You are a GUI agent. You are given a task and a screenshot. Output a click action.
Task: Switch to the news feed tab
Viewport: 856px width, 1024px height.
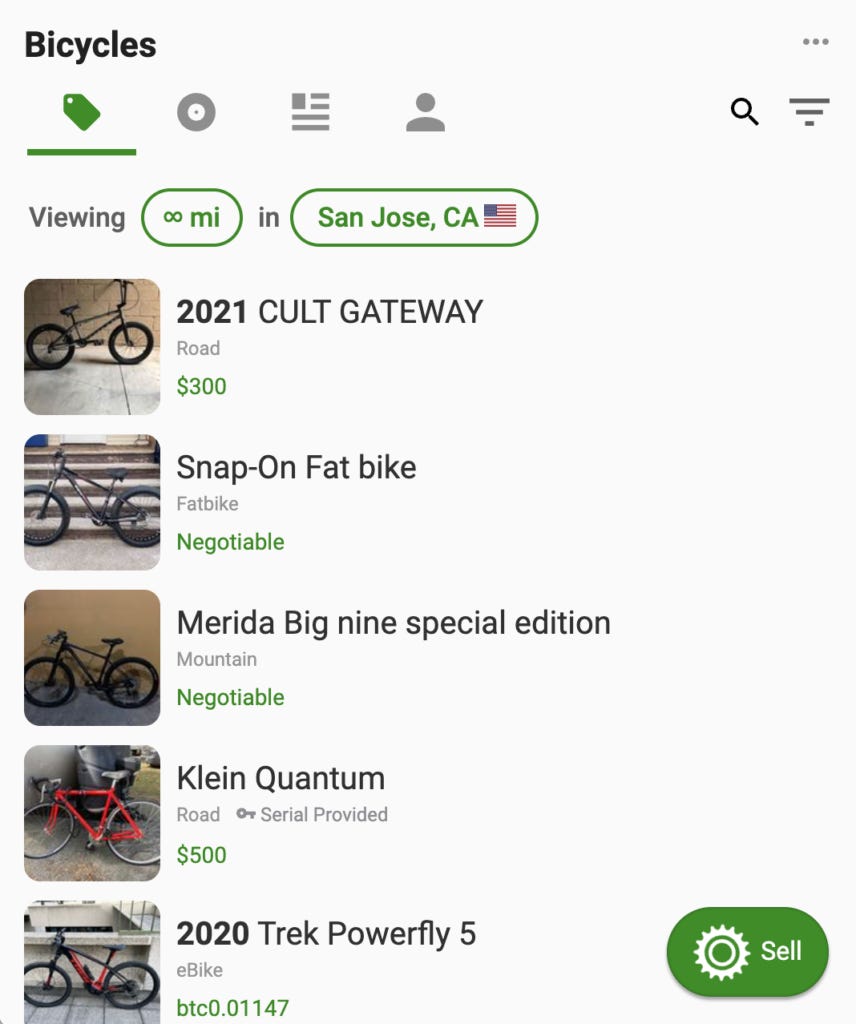(x=310, y=112)
